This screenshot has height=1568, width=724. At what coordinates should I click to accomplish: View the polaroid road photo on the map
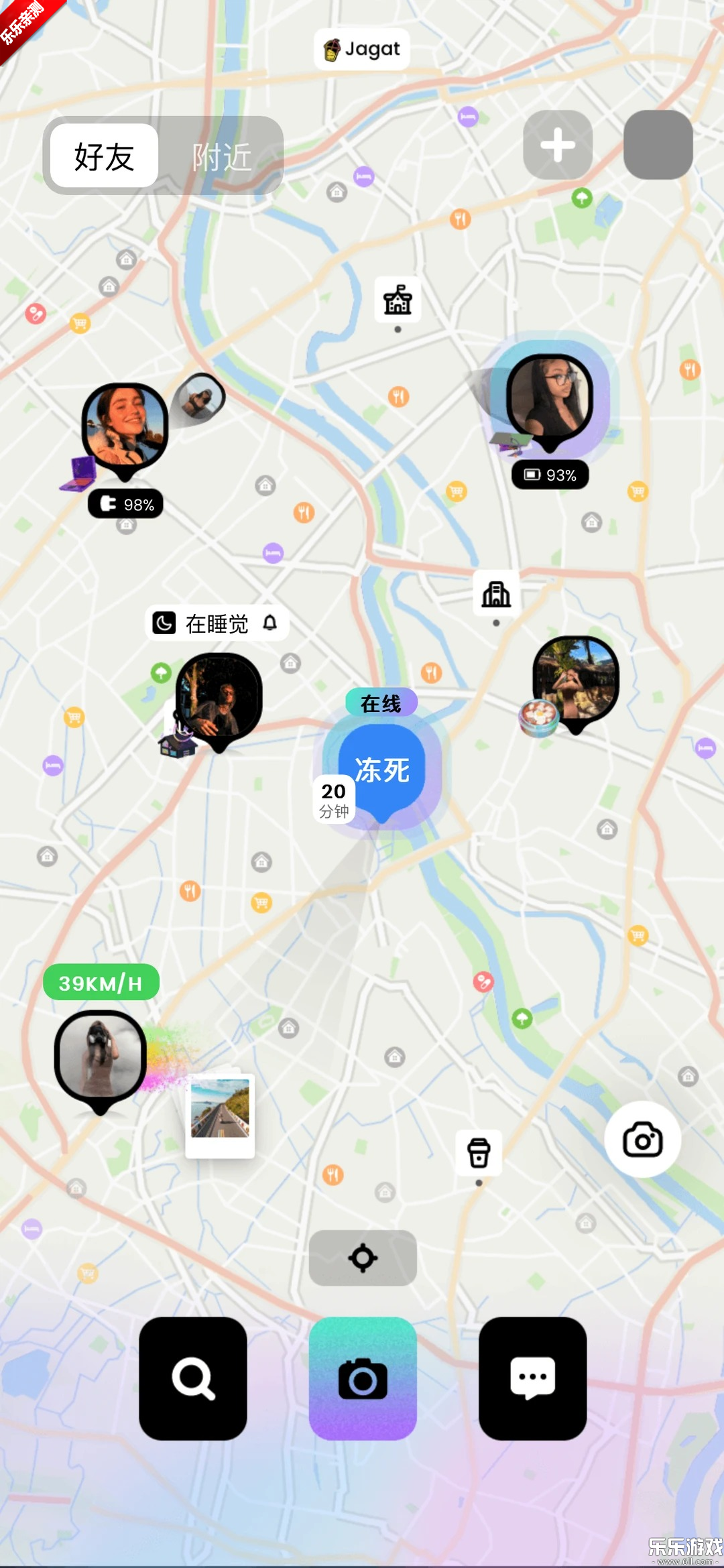coord(220,1113)
